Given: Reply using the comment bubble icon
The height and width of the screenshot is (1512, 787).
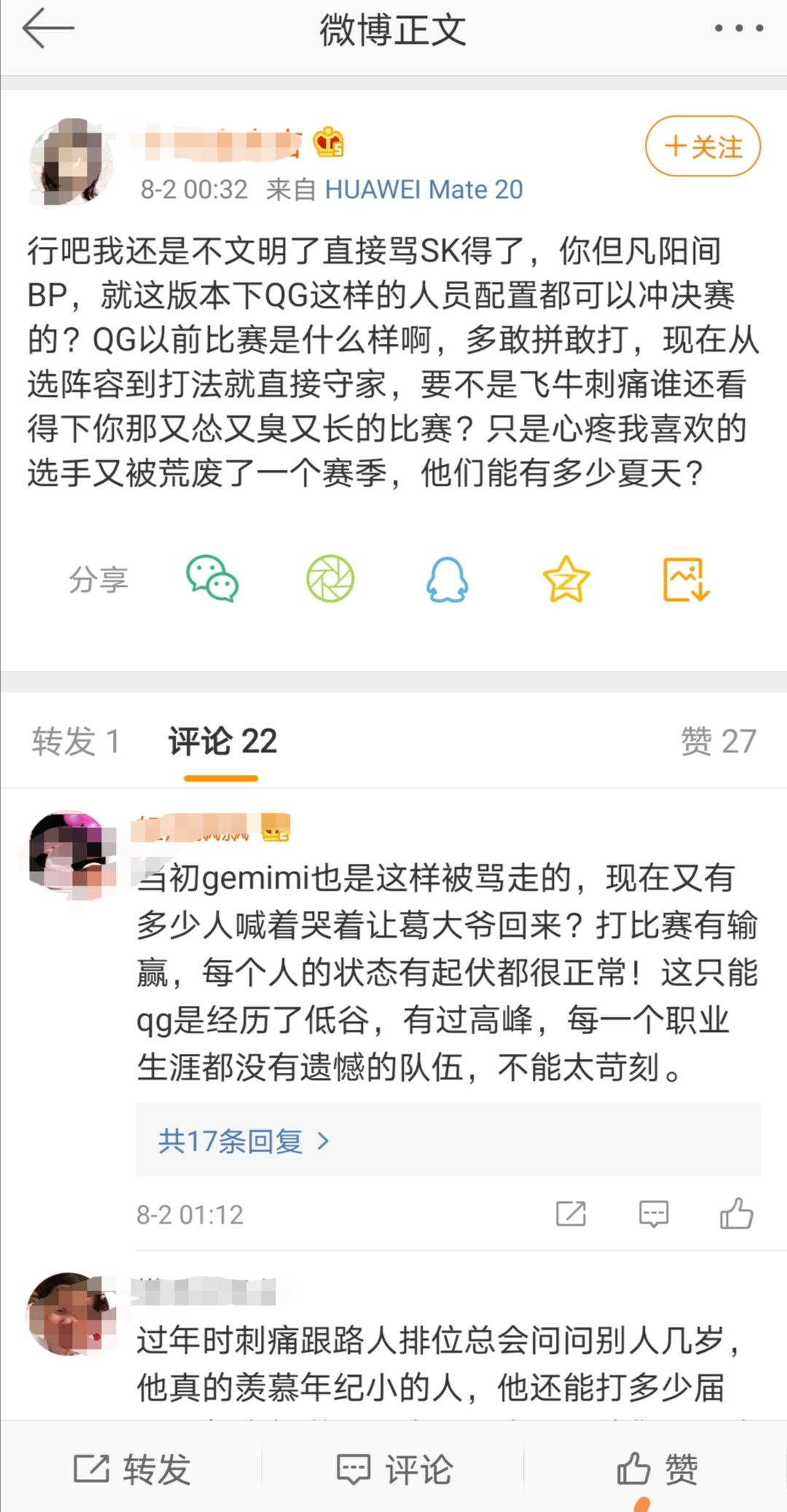Looking at the screenshot, I should pos(651,1214).
